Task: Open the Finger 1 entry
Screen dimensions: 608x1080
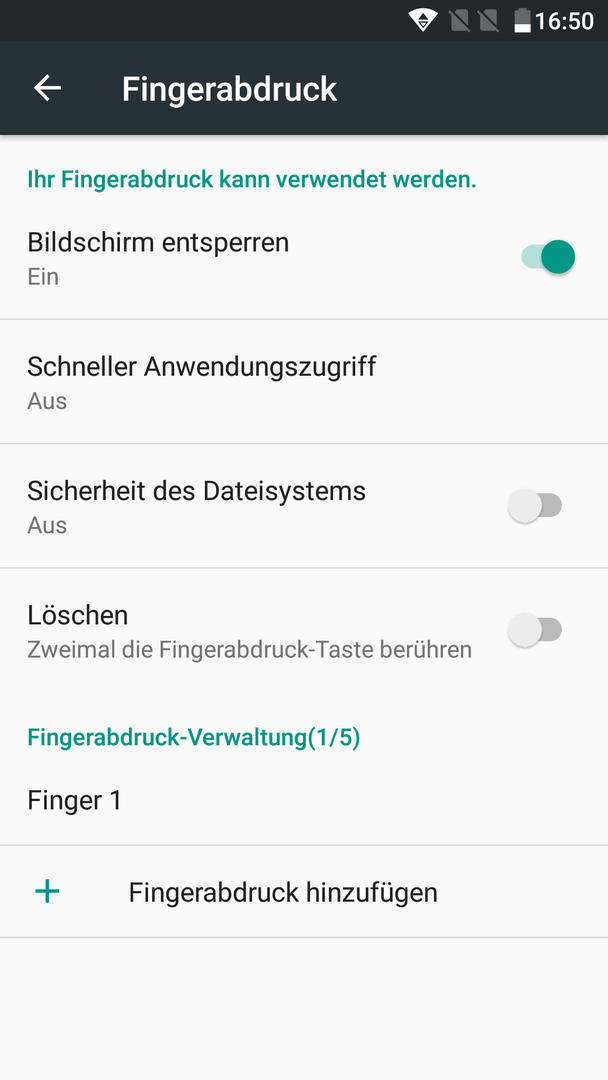Action: pos(304,800)
